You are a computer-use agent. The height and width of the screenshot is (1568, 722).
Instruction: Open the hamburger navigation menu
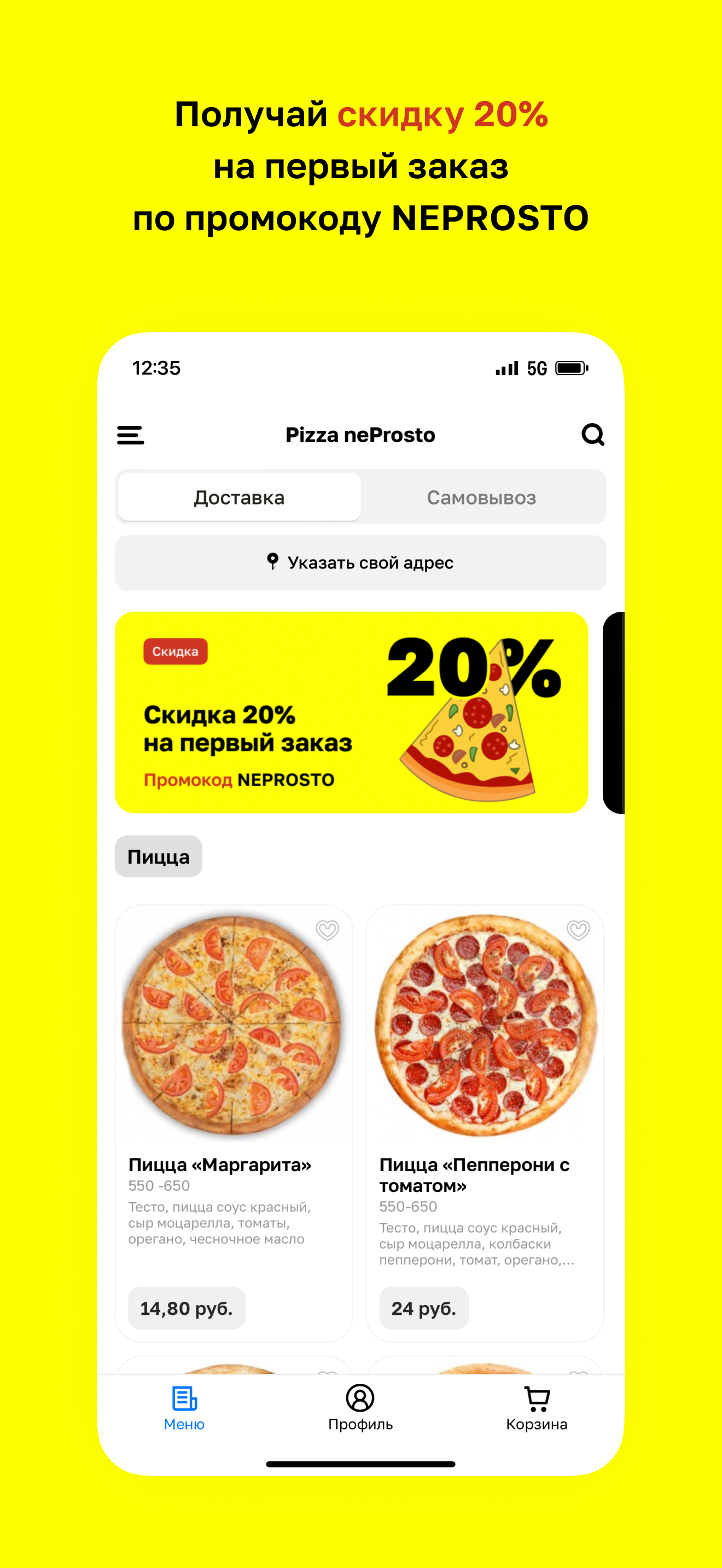pos(130,435)
